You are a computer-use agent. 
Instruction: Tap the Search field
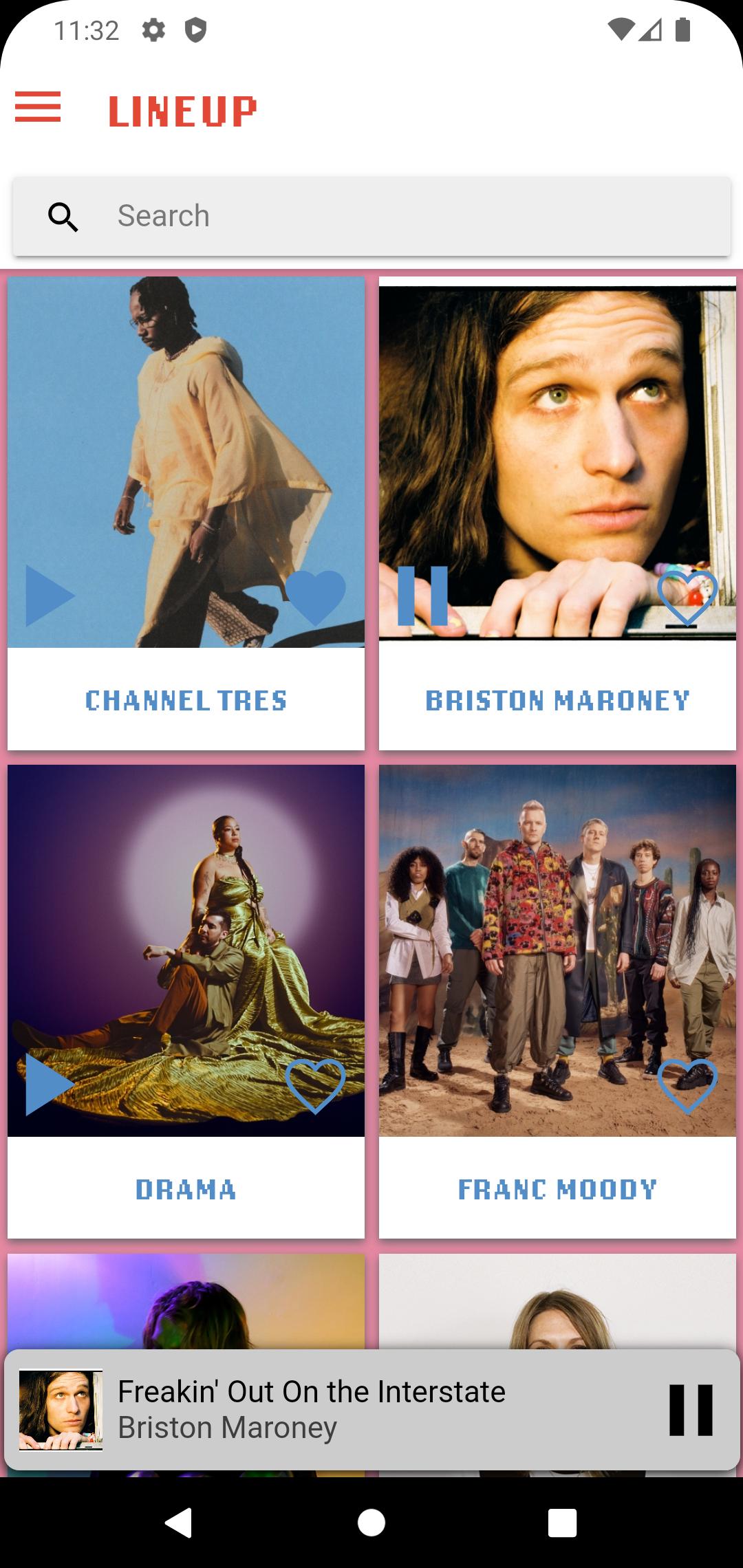pyautogui.click(x=371, y=216)
